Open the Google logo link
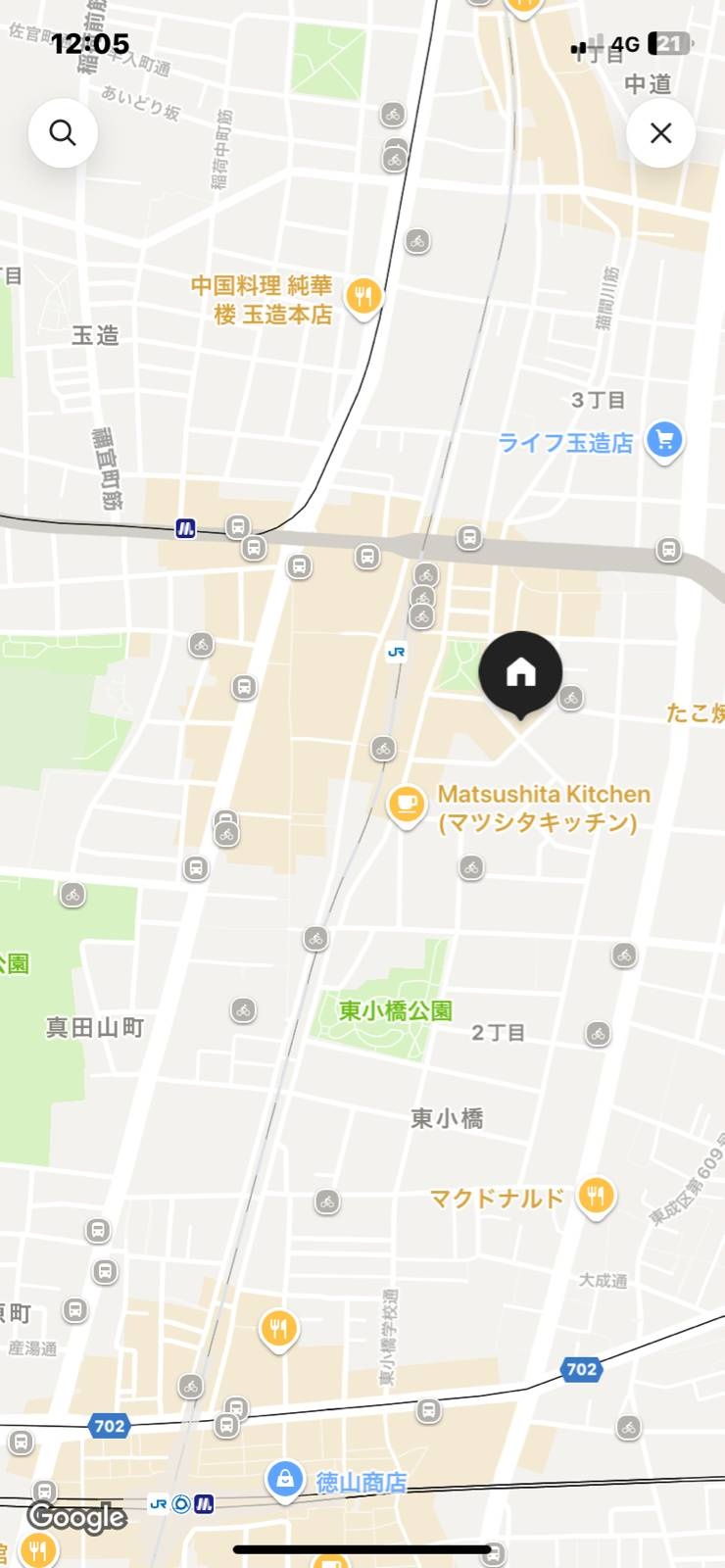The height and width of the screenshot is (1568, 725). pyautogui.click(x=77, y=1517)
